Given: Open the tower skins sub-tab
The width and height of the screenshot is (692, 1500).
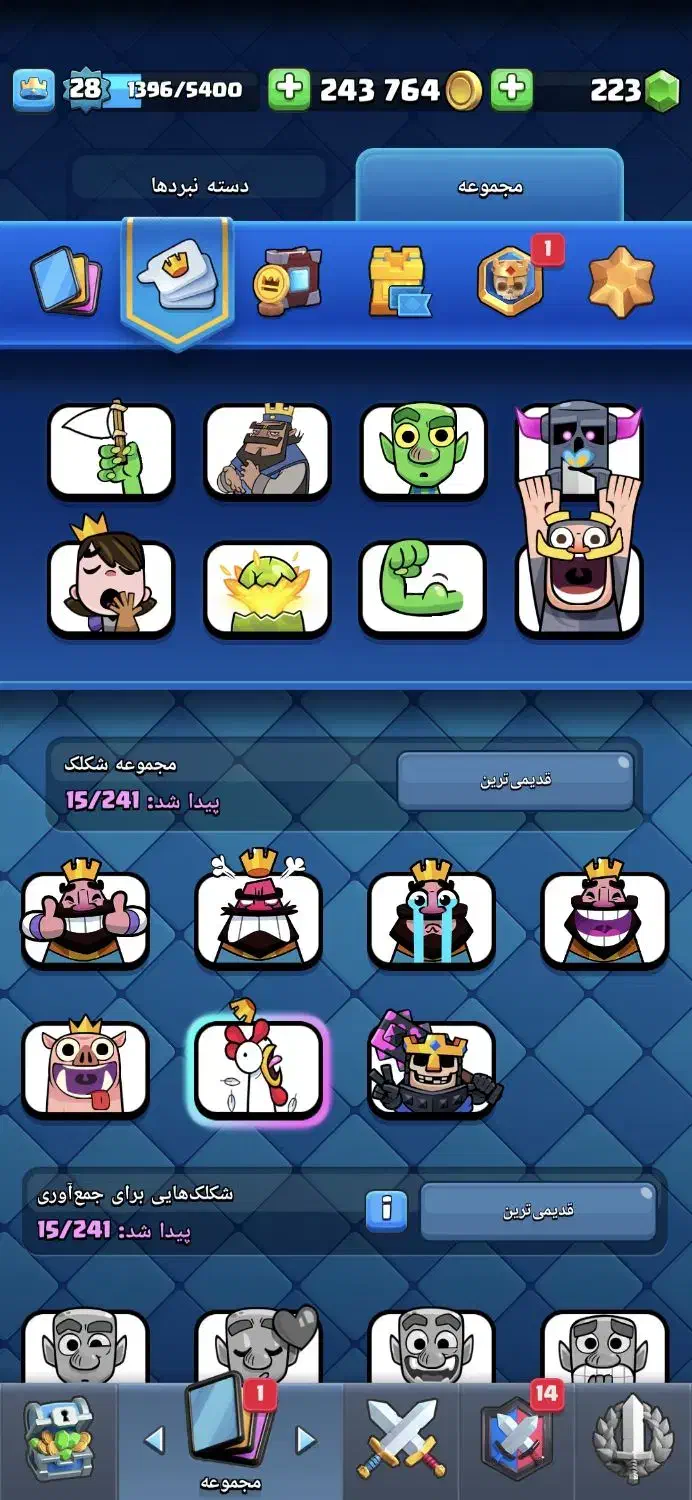Looking at the screenshot, I should point(398,283).
